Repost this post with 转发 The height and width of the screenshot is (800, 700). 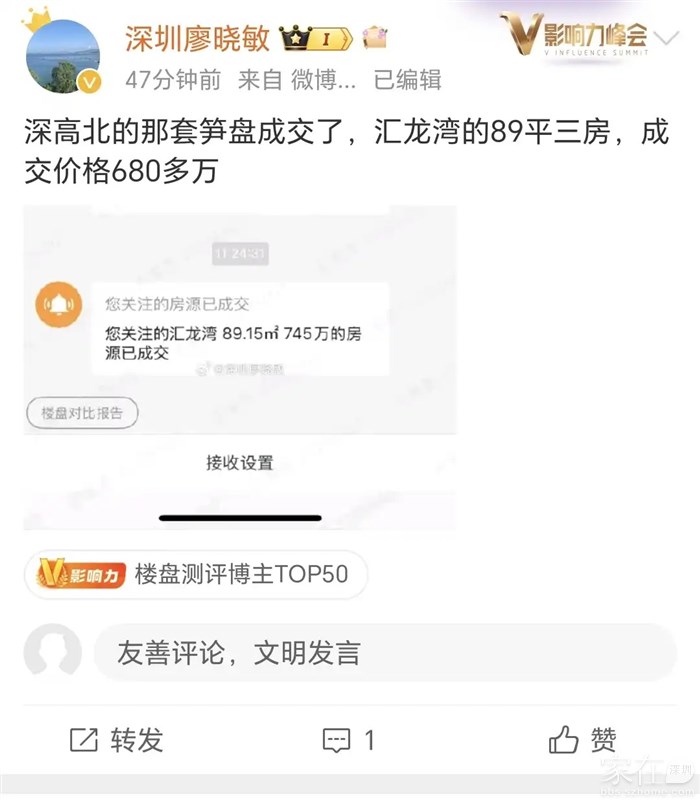pyautogui.click(x=116, y=740)
